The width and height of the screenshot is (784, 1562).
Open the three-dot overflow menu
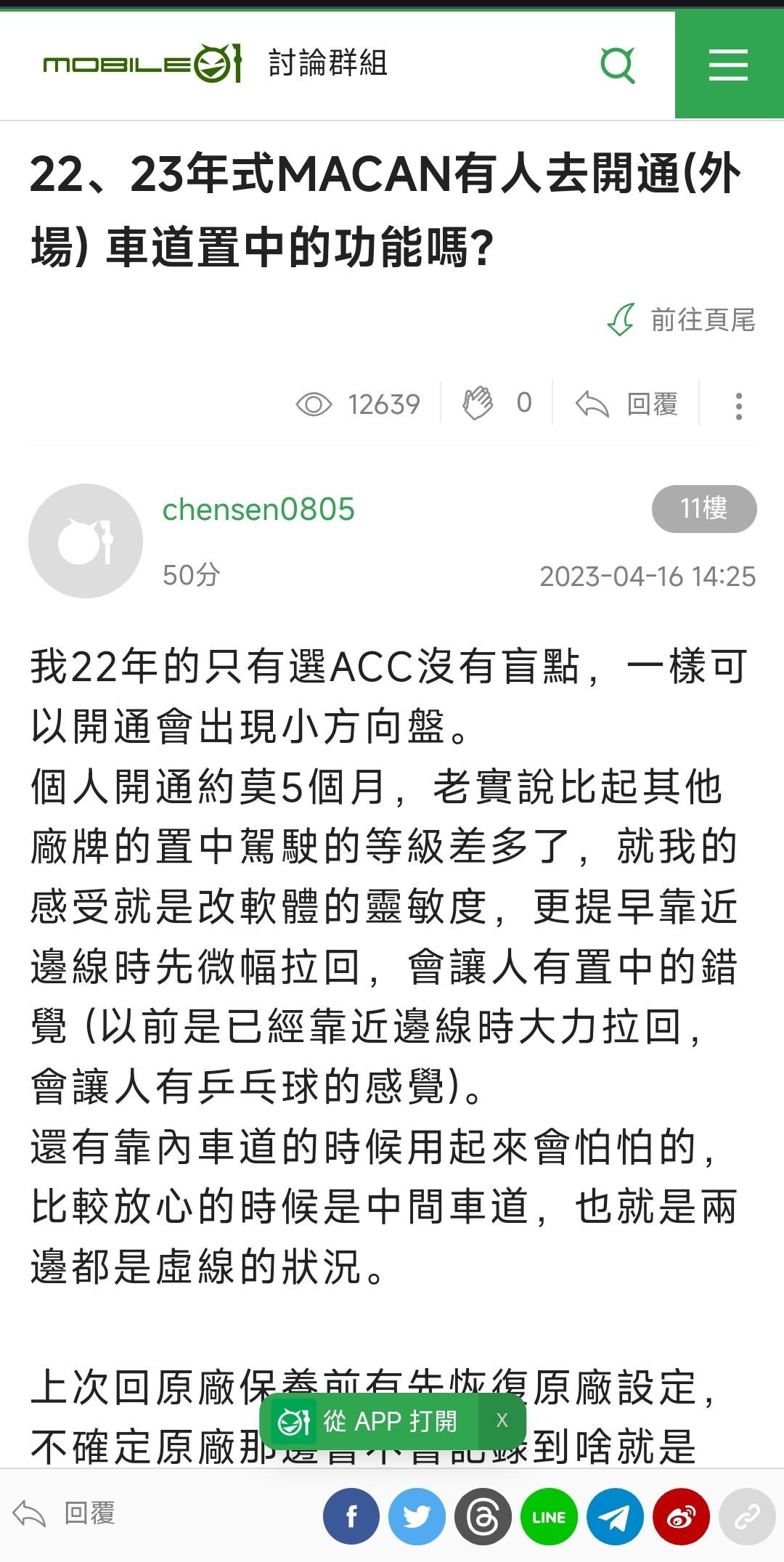point(738,406)
